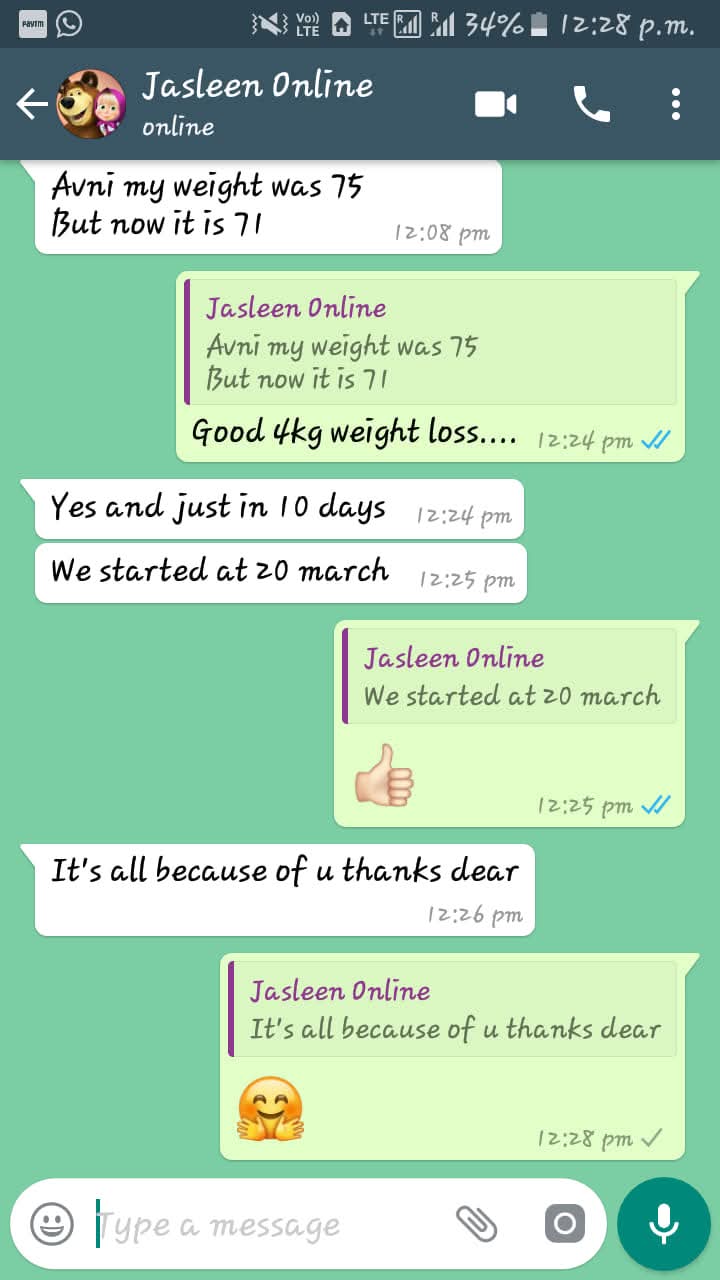Open Jasleen Online's profile picture

[89, 103]
